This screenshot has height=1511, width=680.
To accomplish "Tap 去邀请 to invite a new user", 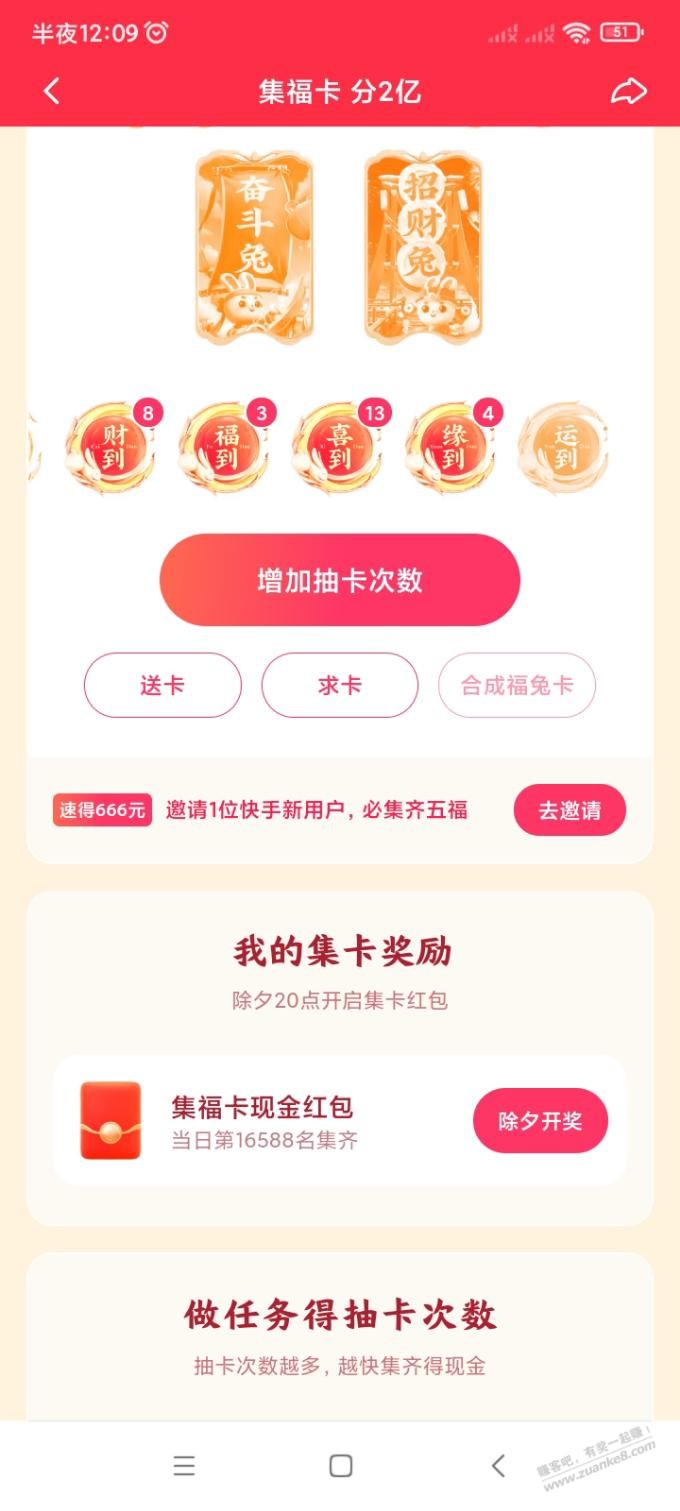I will pyautogui.click(x=570, y=810).
